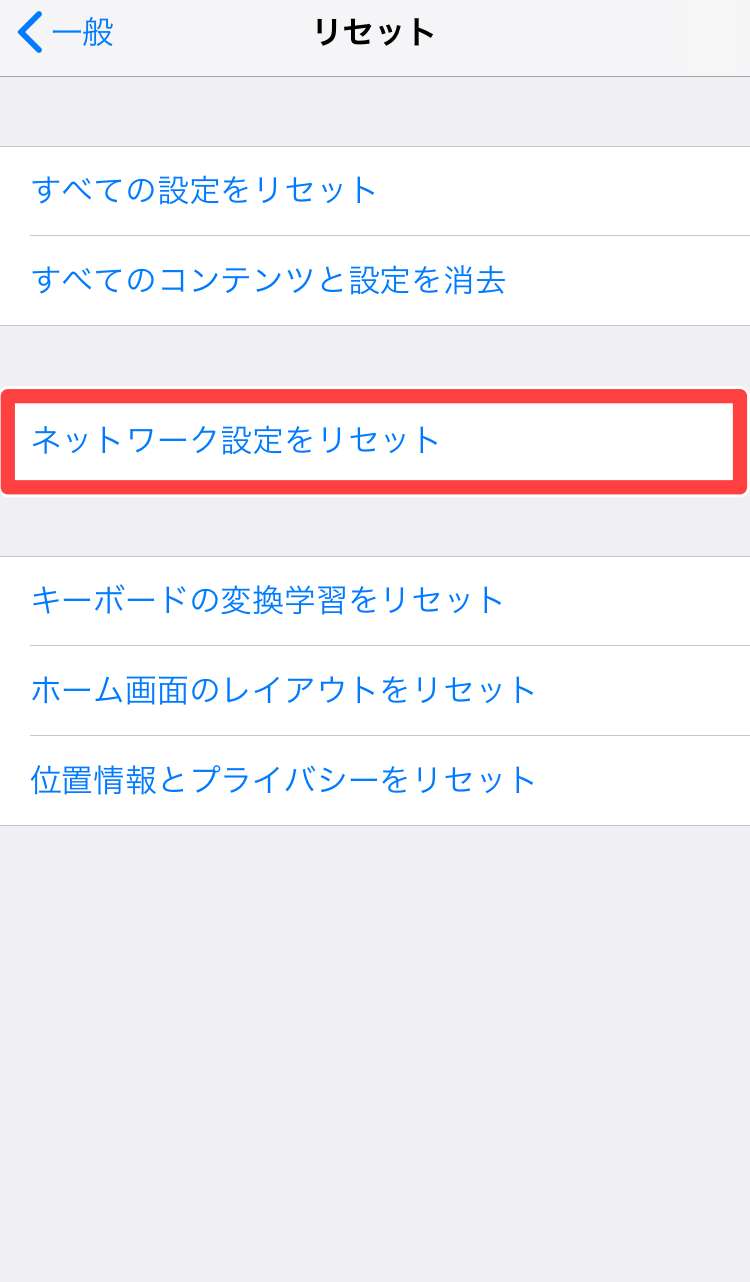Tap ホーム画面のレイアウトをリセット
The image size is (750, 1282).
[284, 690]
